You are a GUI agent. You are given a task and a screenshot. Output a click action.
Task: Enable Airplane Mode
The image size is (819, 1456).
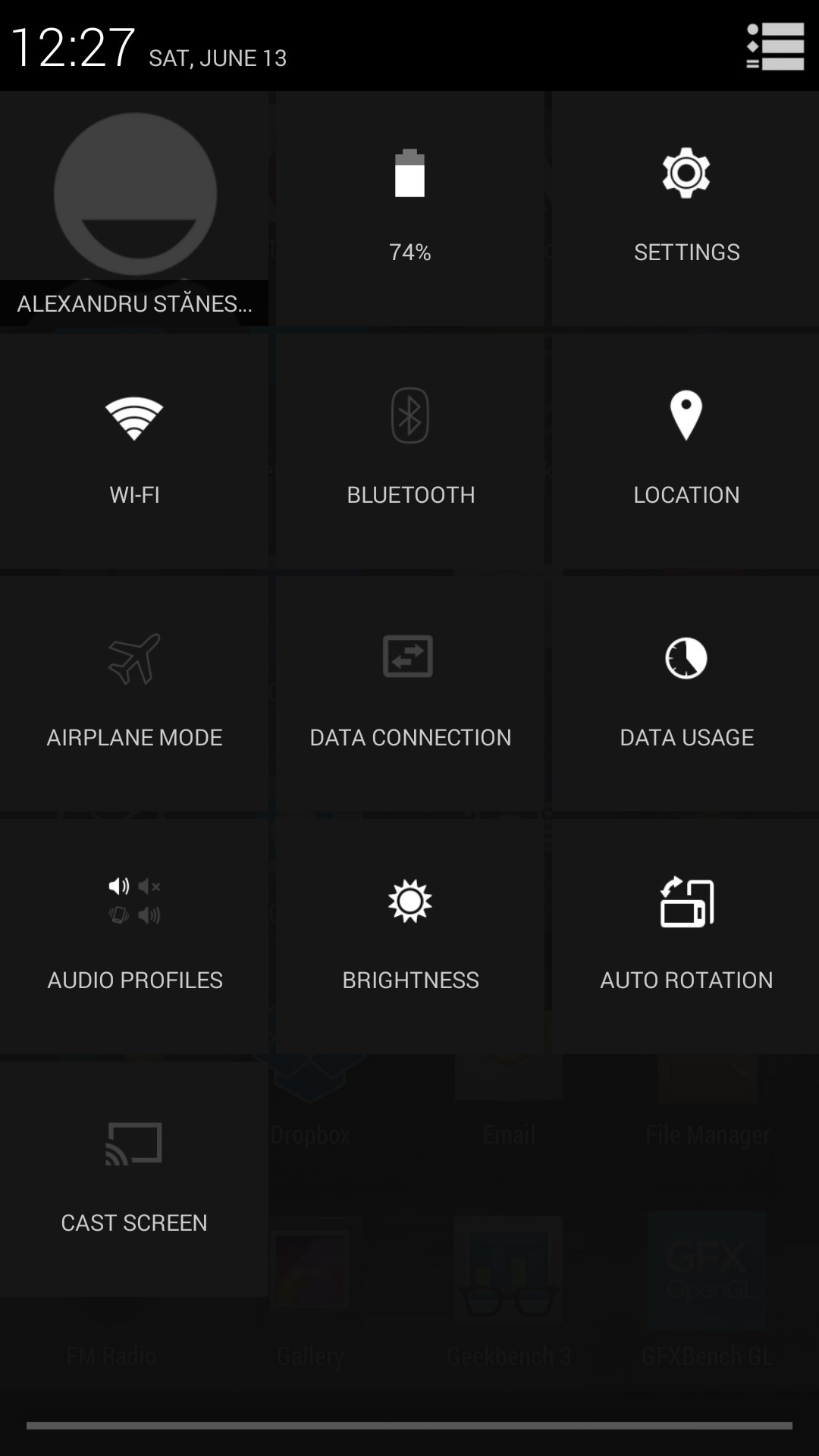click(x=134, y=693)
